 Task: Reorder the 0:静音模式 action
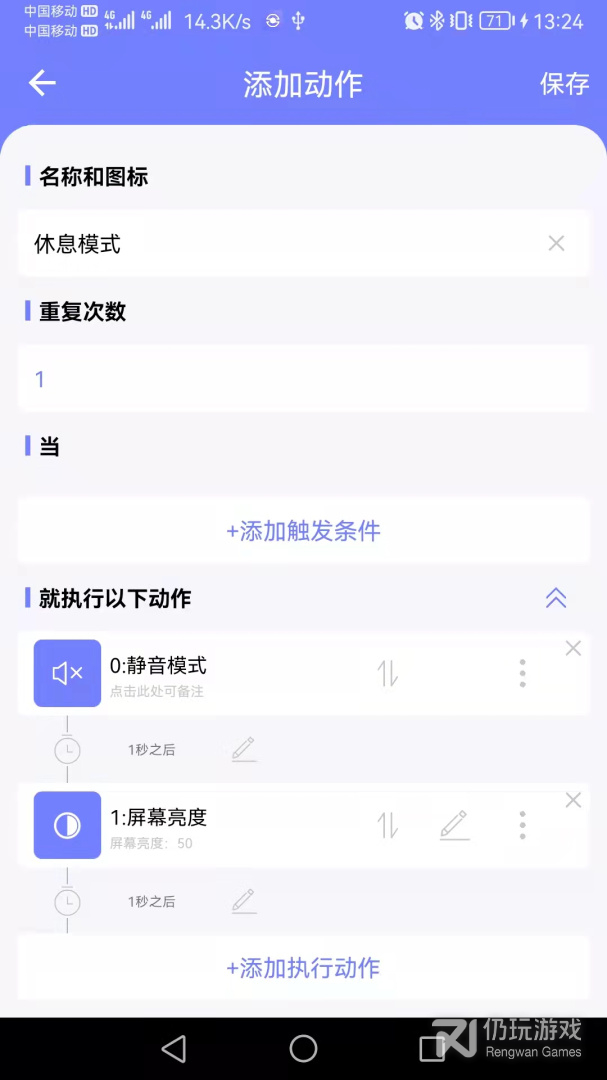388,673
